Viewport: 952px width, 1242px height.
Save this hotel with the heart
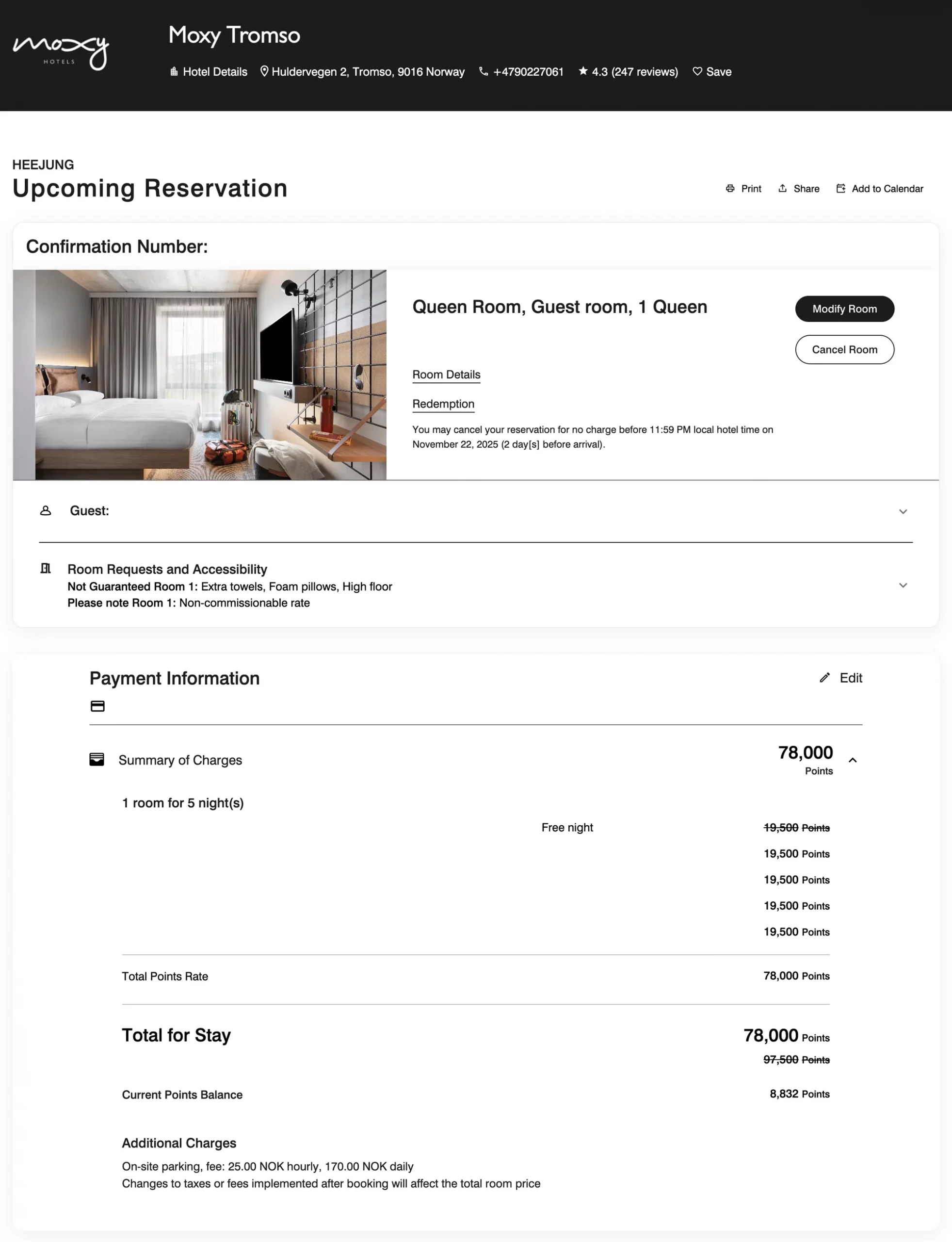point(712,72)
